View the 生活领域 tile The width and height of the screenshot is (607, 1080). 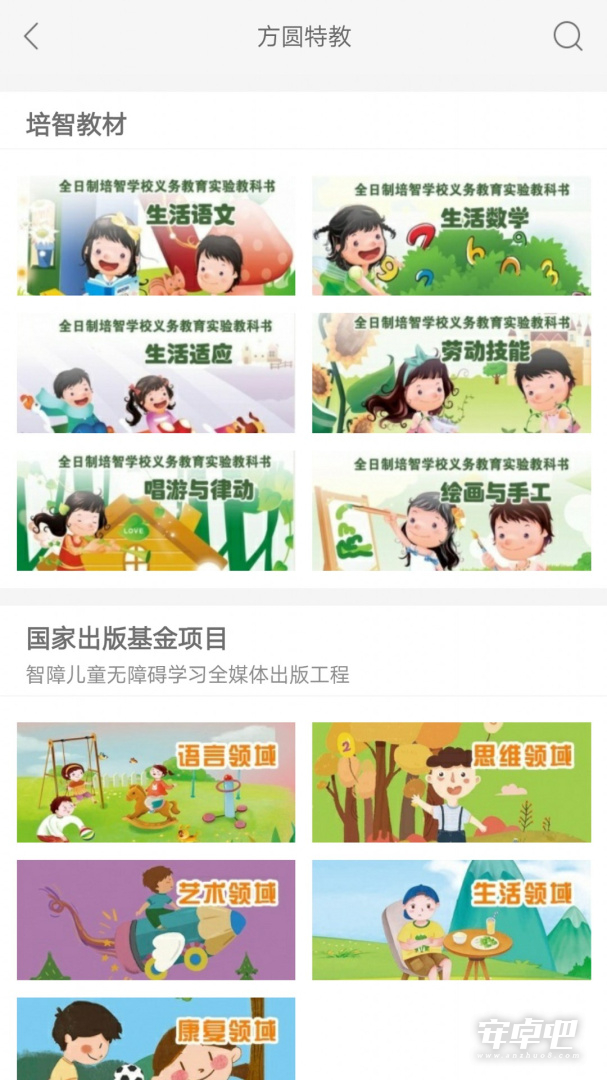click(451, 919)
